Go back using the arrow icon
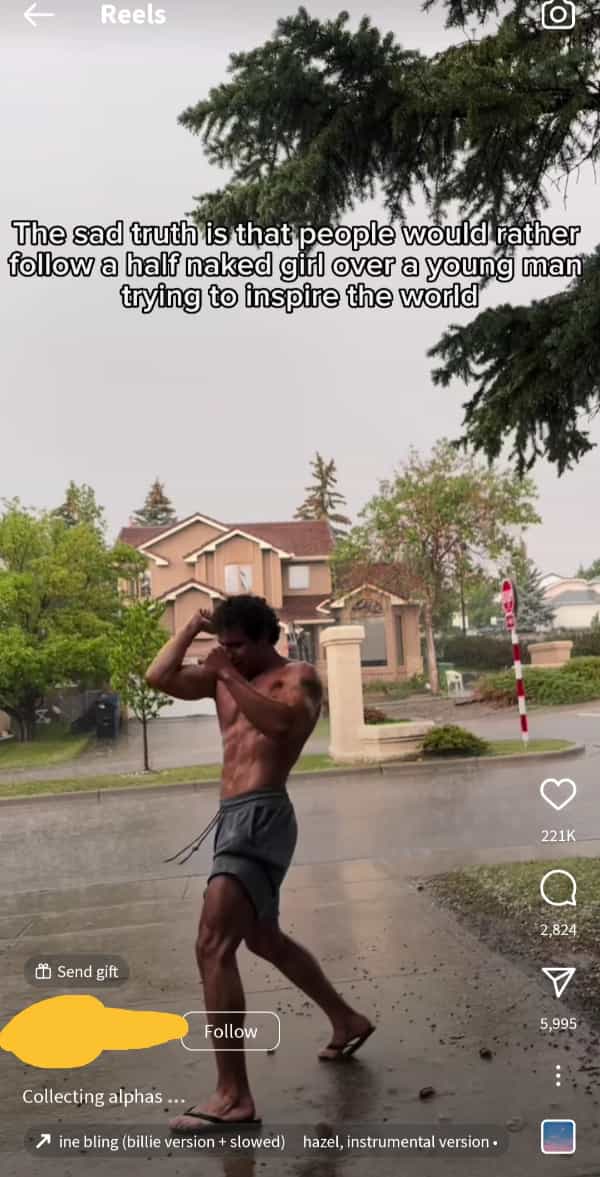600x1177 pixels. (38, 15)
